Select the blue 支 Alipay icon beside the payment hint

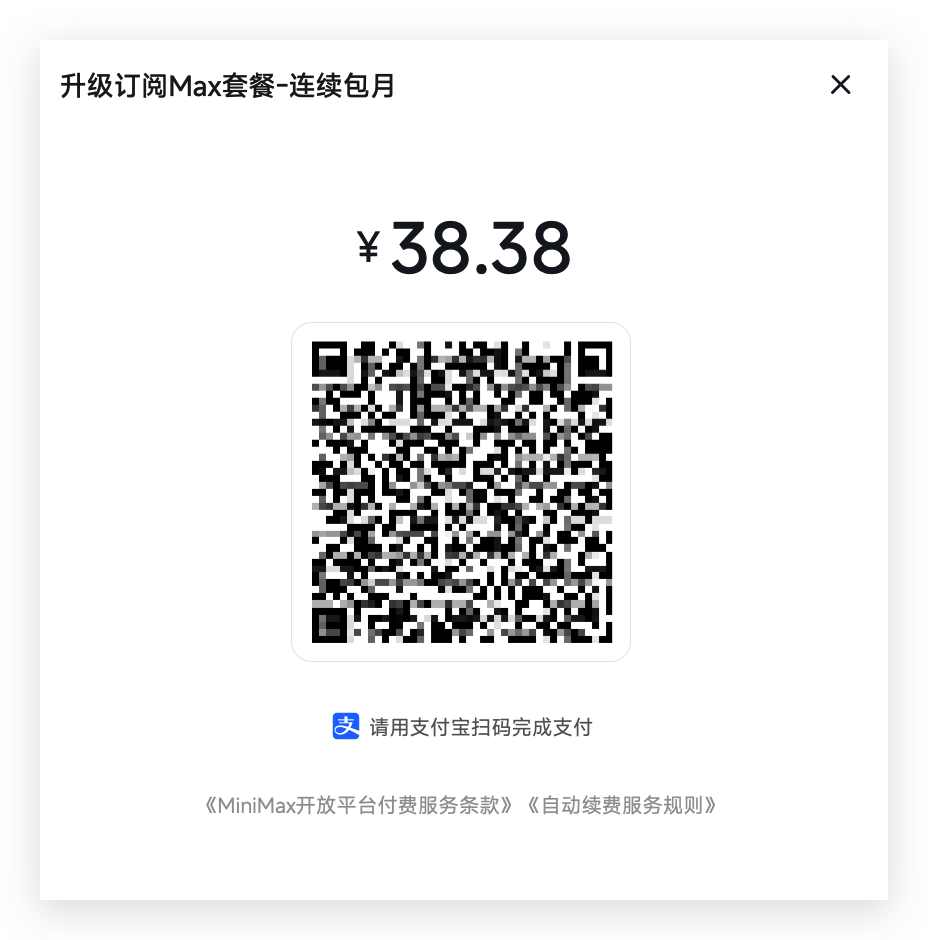pyautogui.click(x=345, y=725)
